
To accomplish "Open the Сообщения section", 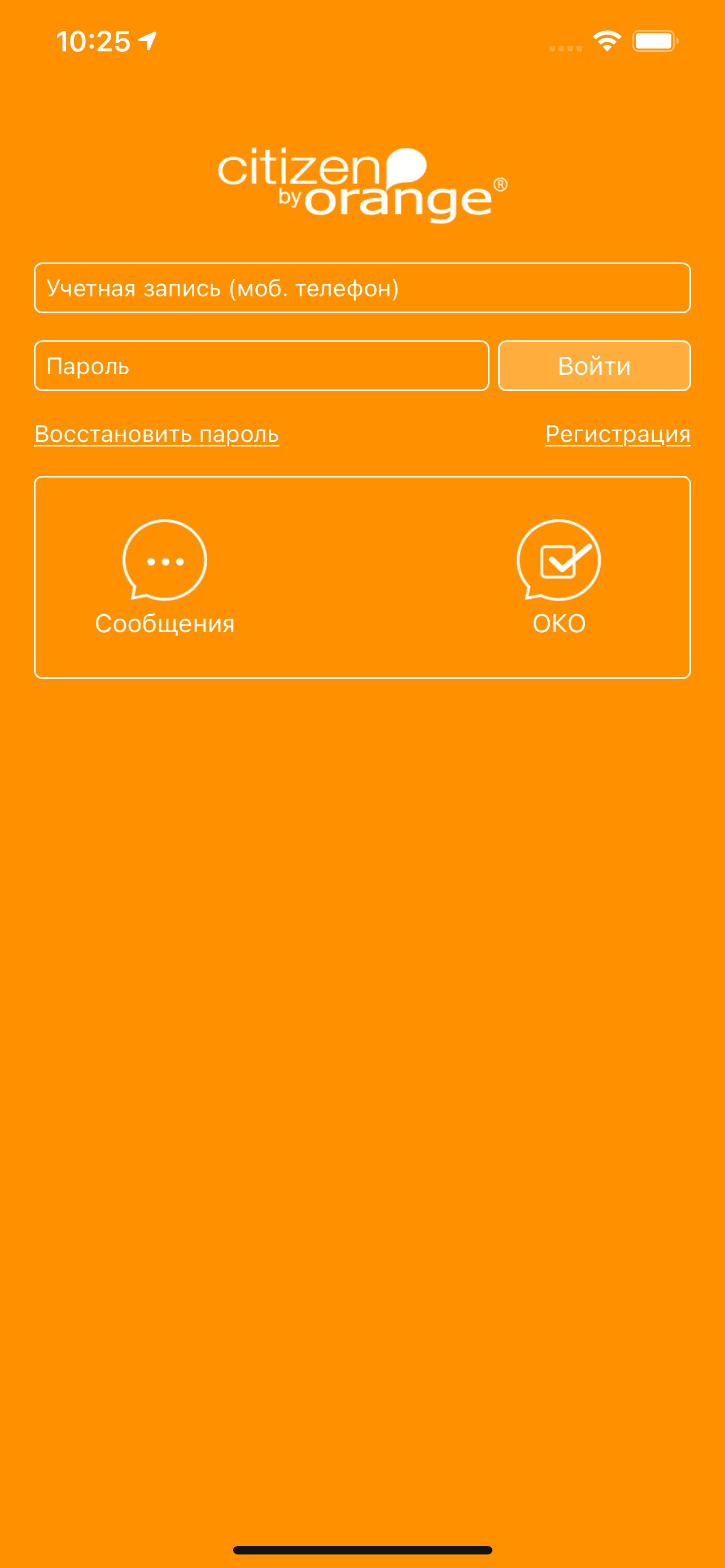I will [164, 576].
